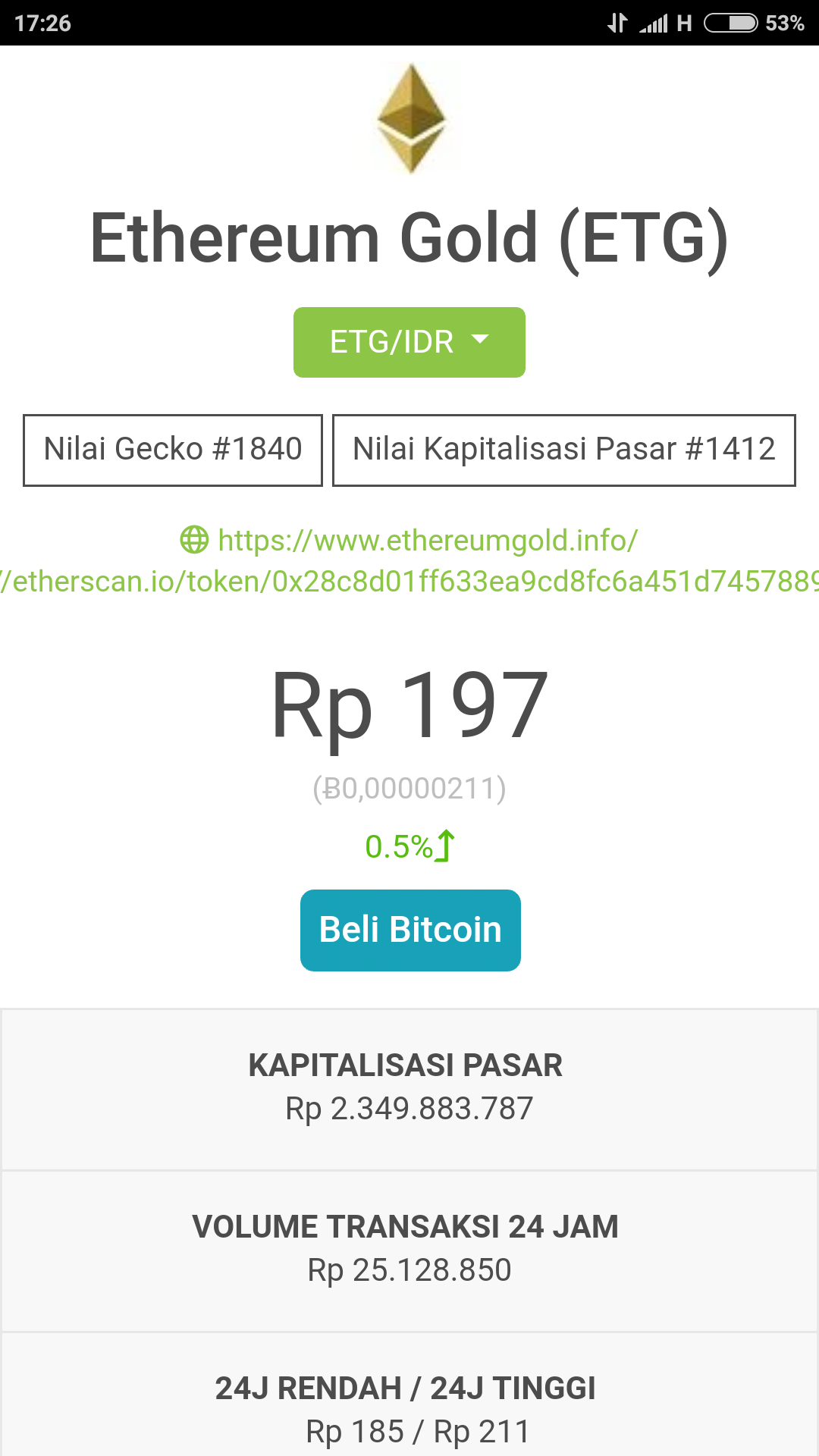Open the etherscan.io token link

(x=409, y=582)
